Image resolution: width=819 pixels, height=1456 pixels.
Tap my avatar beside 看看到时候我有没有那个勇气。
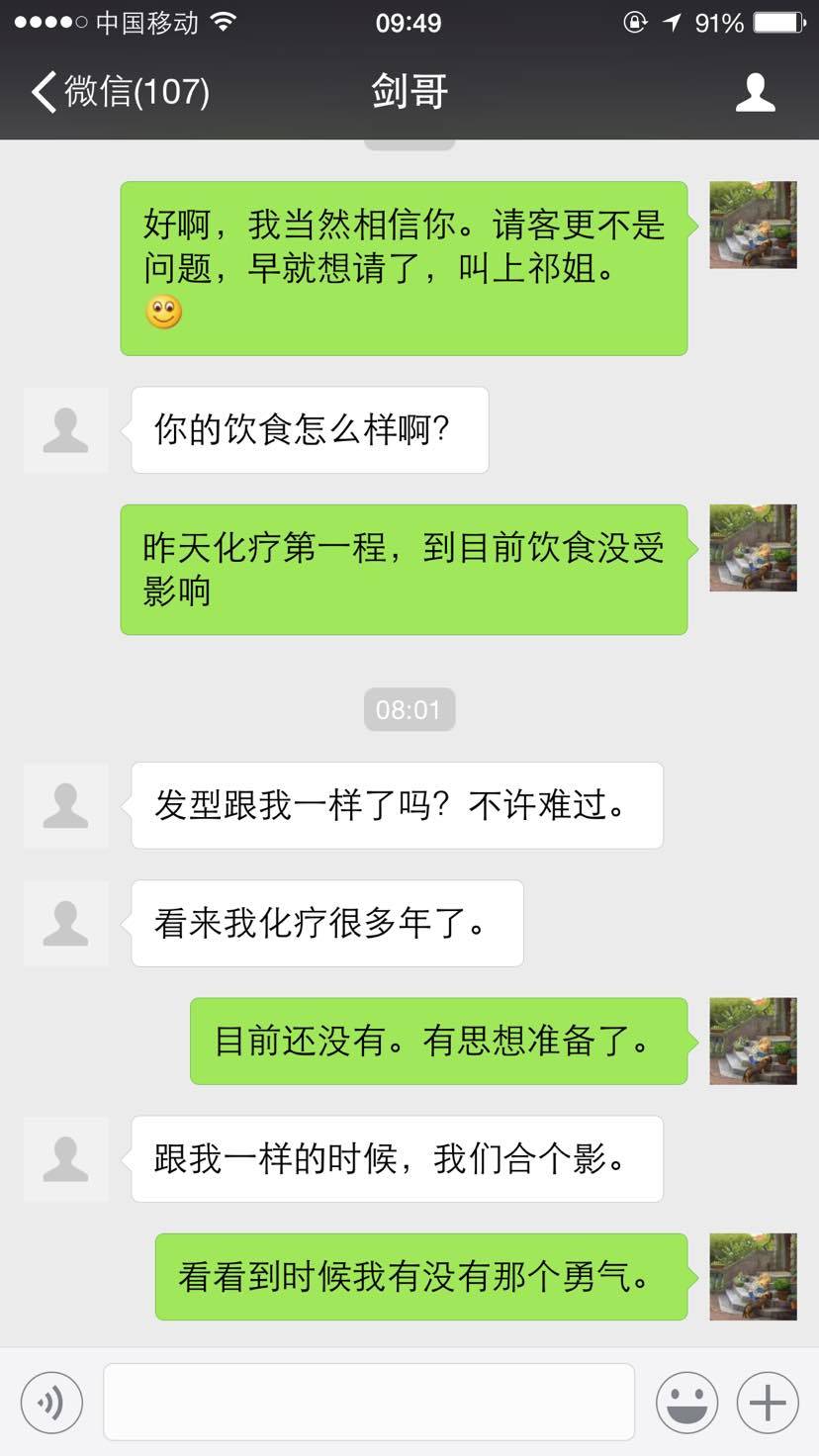click(x=753, y=1276)
